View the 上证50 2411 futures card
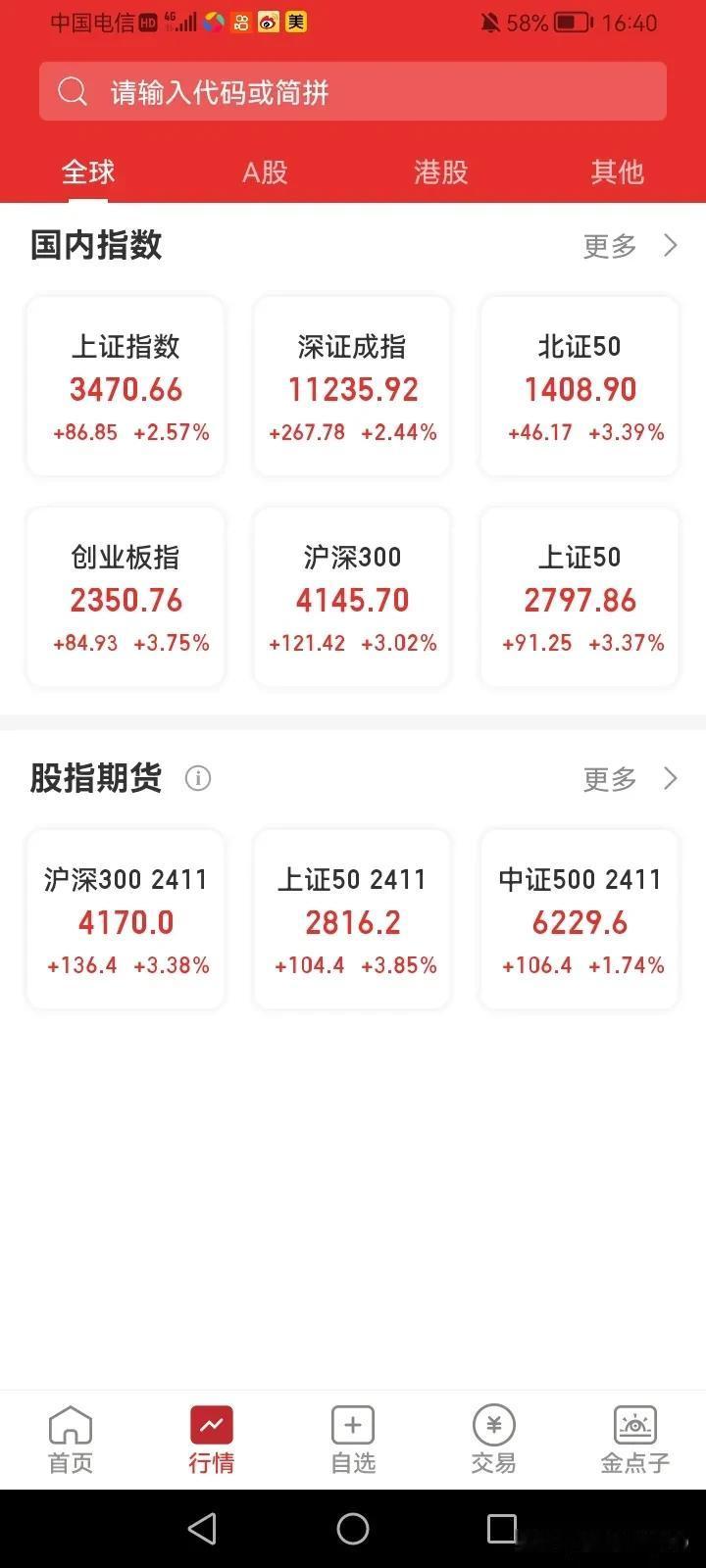The image size is (706, 1568). [x=352, y=919]
